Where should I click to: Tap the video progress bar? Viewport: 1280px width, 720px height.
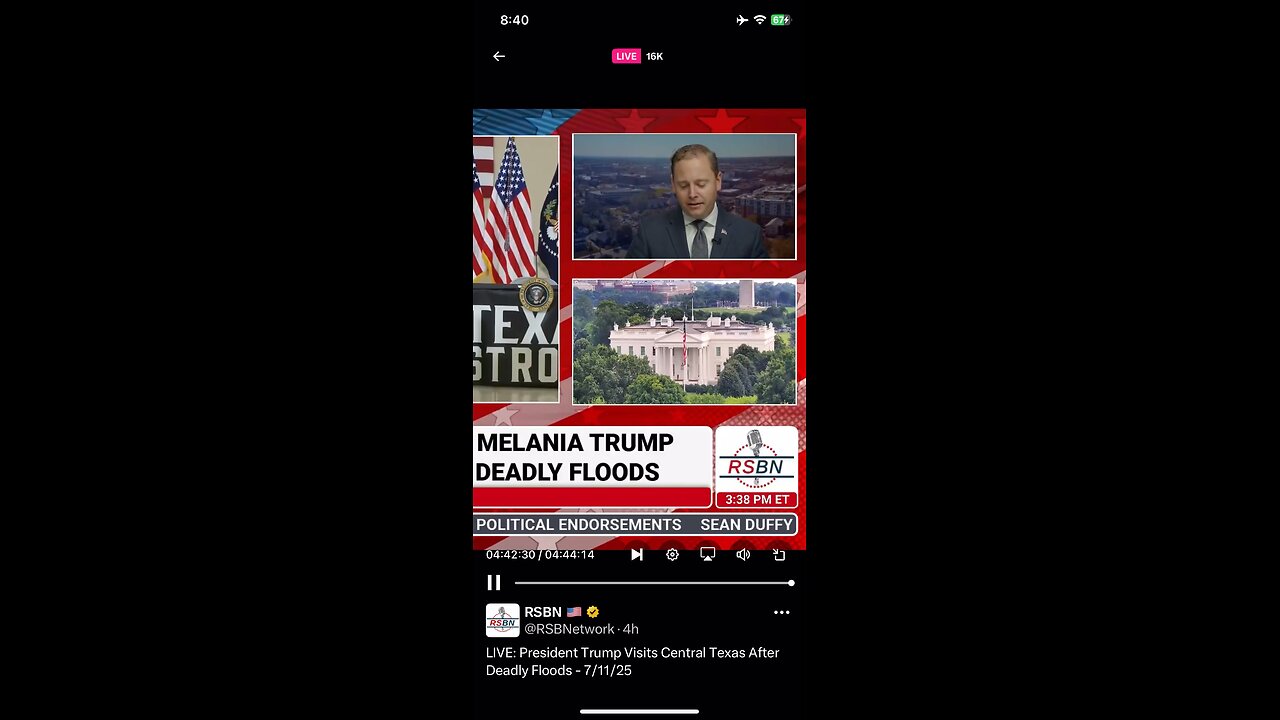pos(652,582)
